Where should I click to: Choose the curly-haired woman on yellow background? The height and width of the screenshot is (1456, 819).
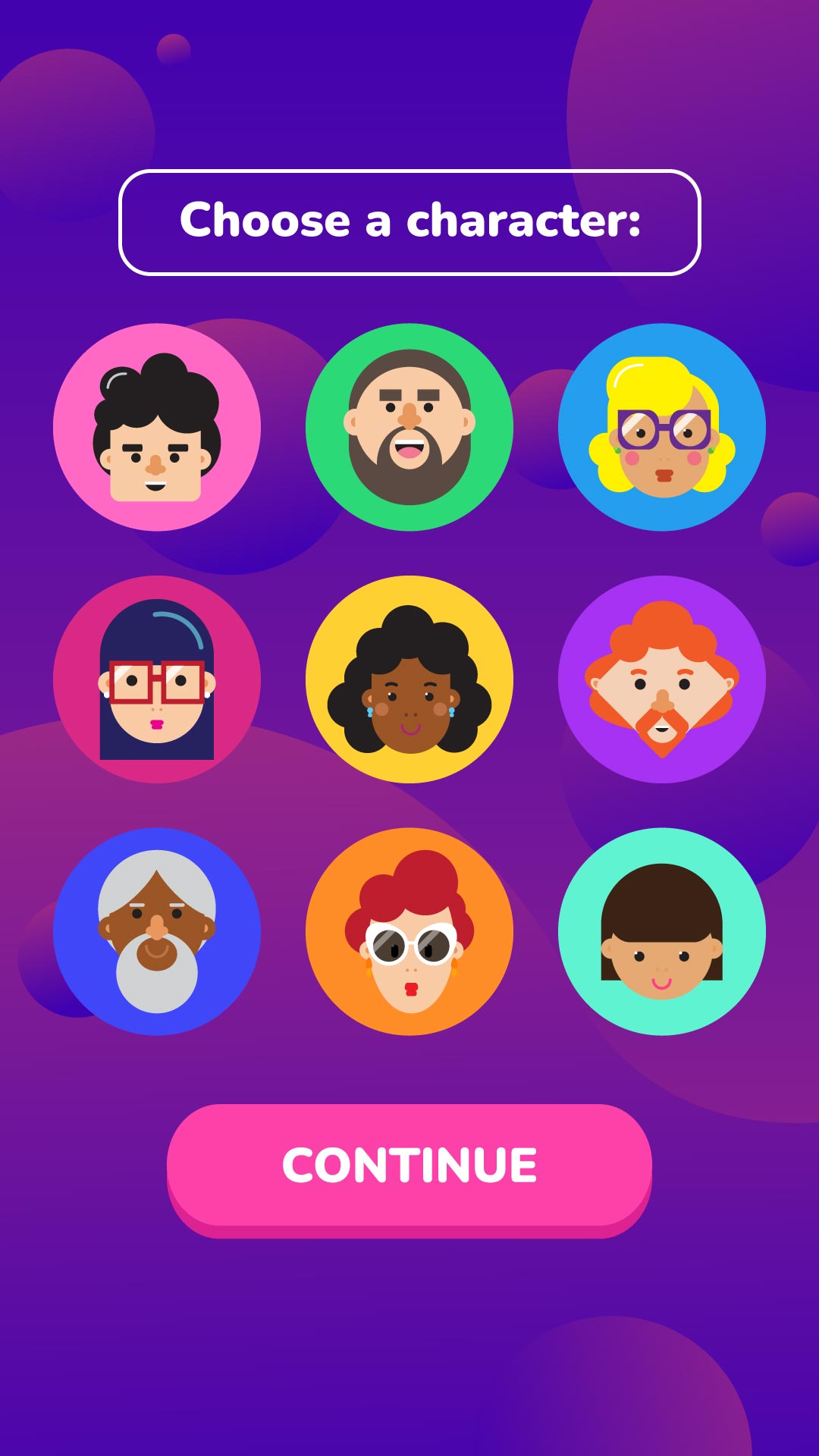pos(409,679)
